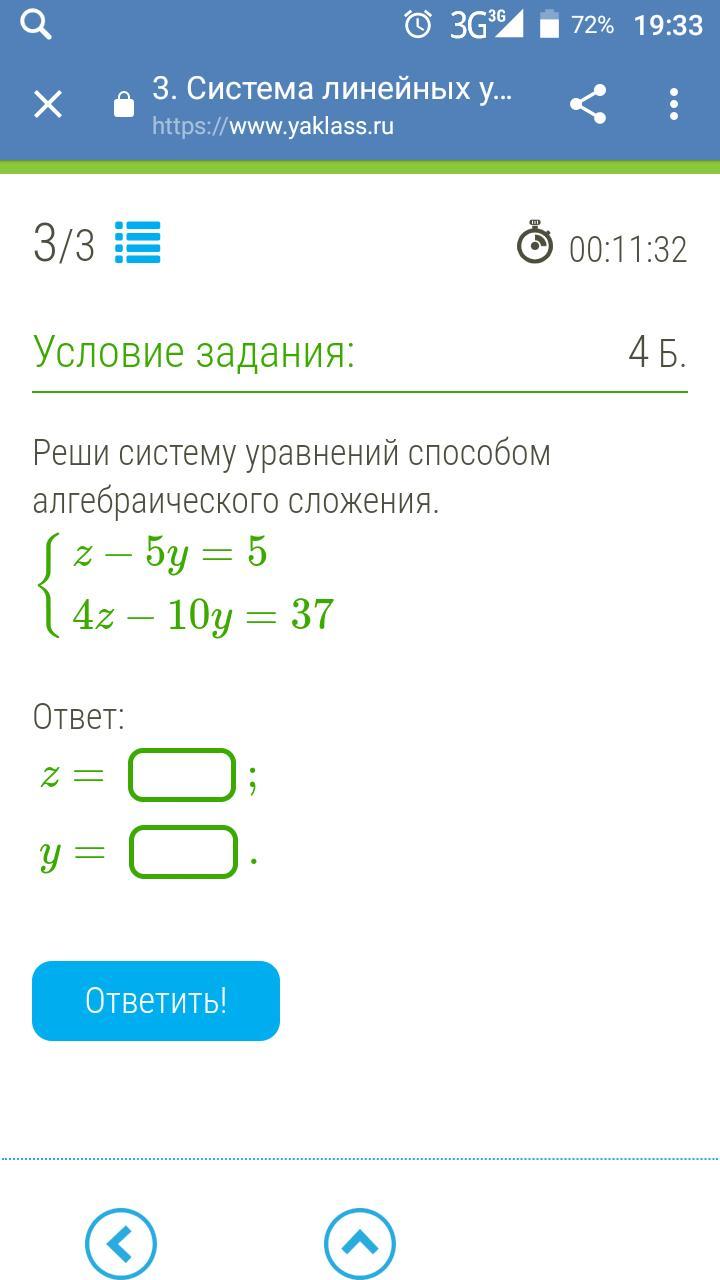Tap the z answer field

point(182,775)
